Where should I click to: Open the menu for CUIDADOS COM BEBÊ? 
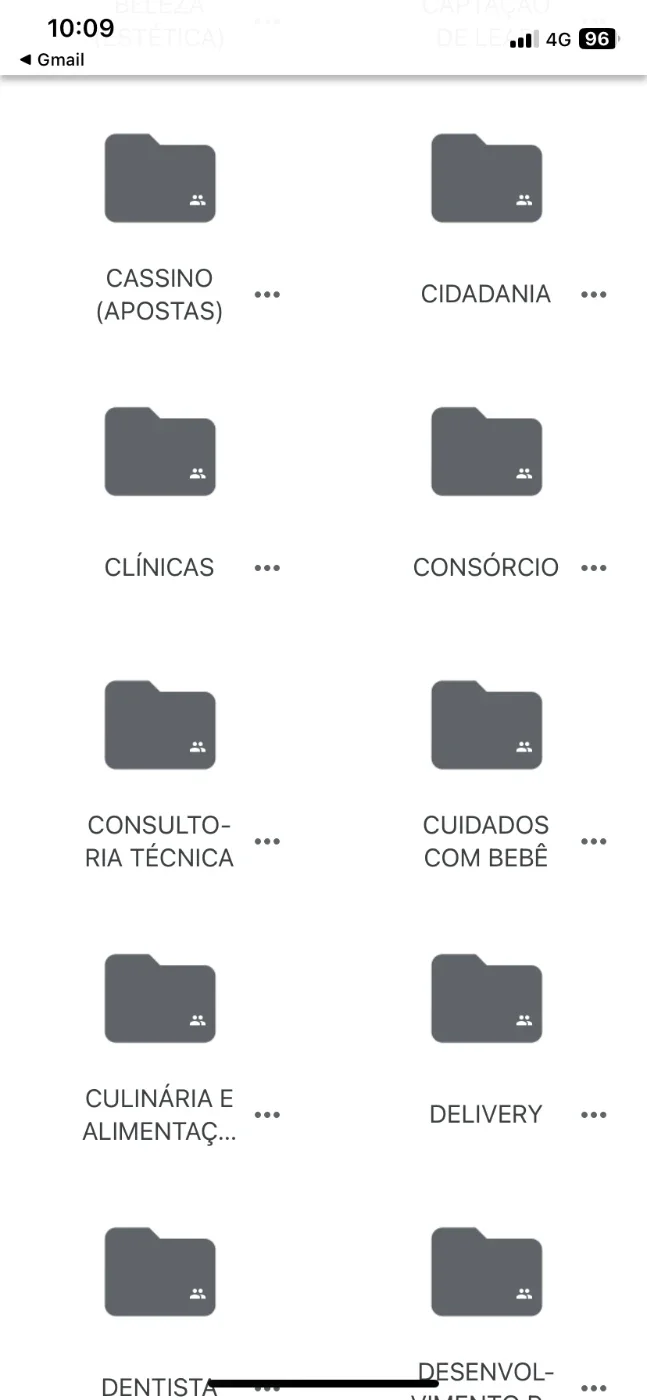pyautogui.click(x=593, y=841)
